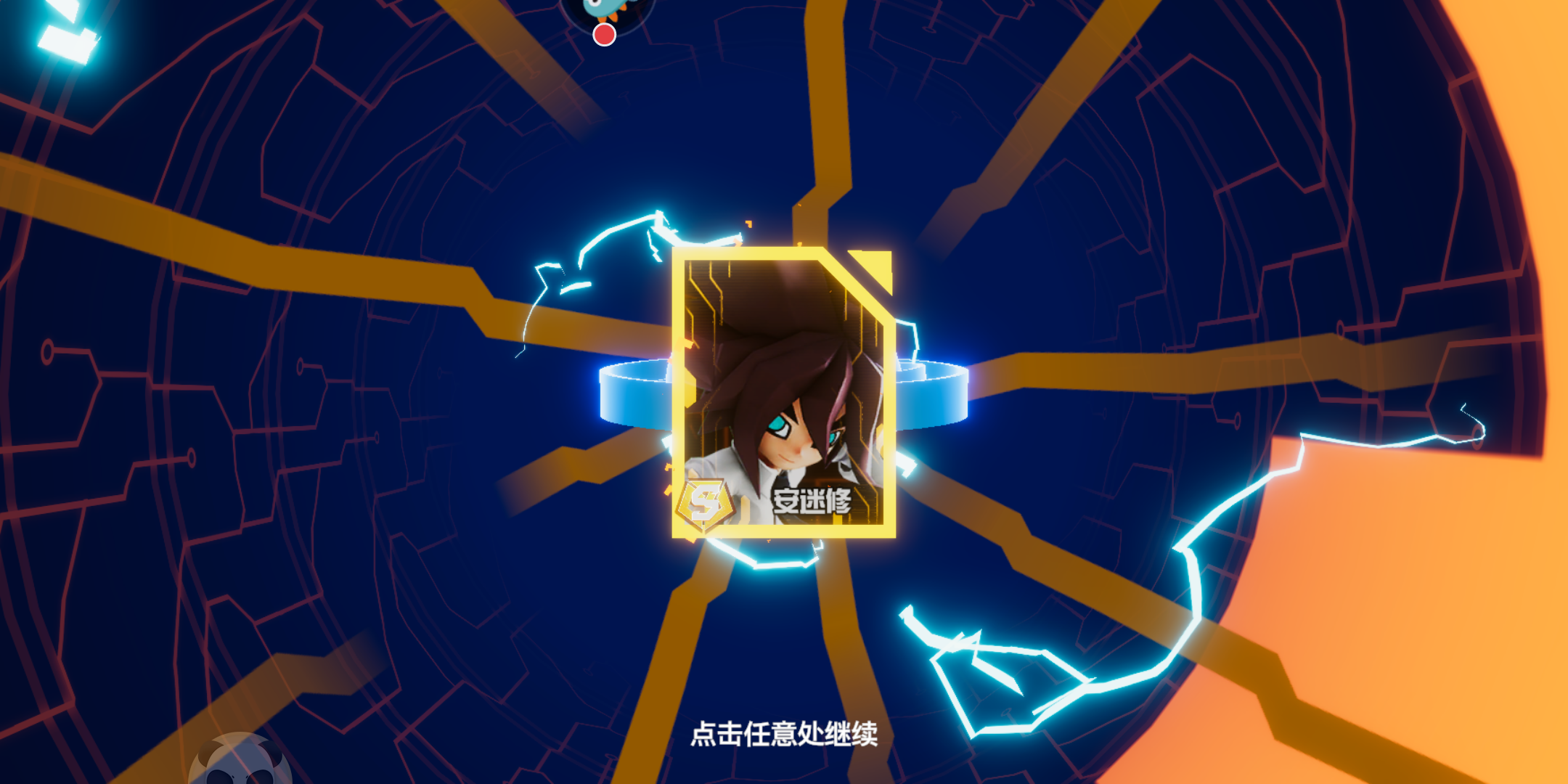Image resolution: width=1568 pixels, height=784 pixels.
Task: Tap 点击任意处继续 to continue
Action: click(783, 734)
